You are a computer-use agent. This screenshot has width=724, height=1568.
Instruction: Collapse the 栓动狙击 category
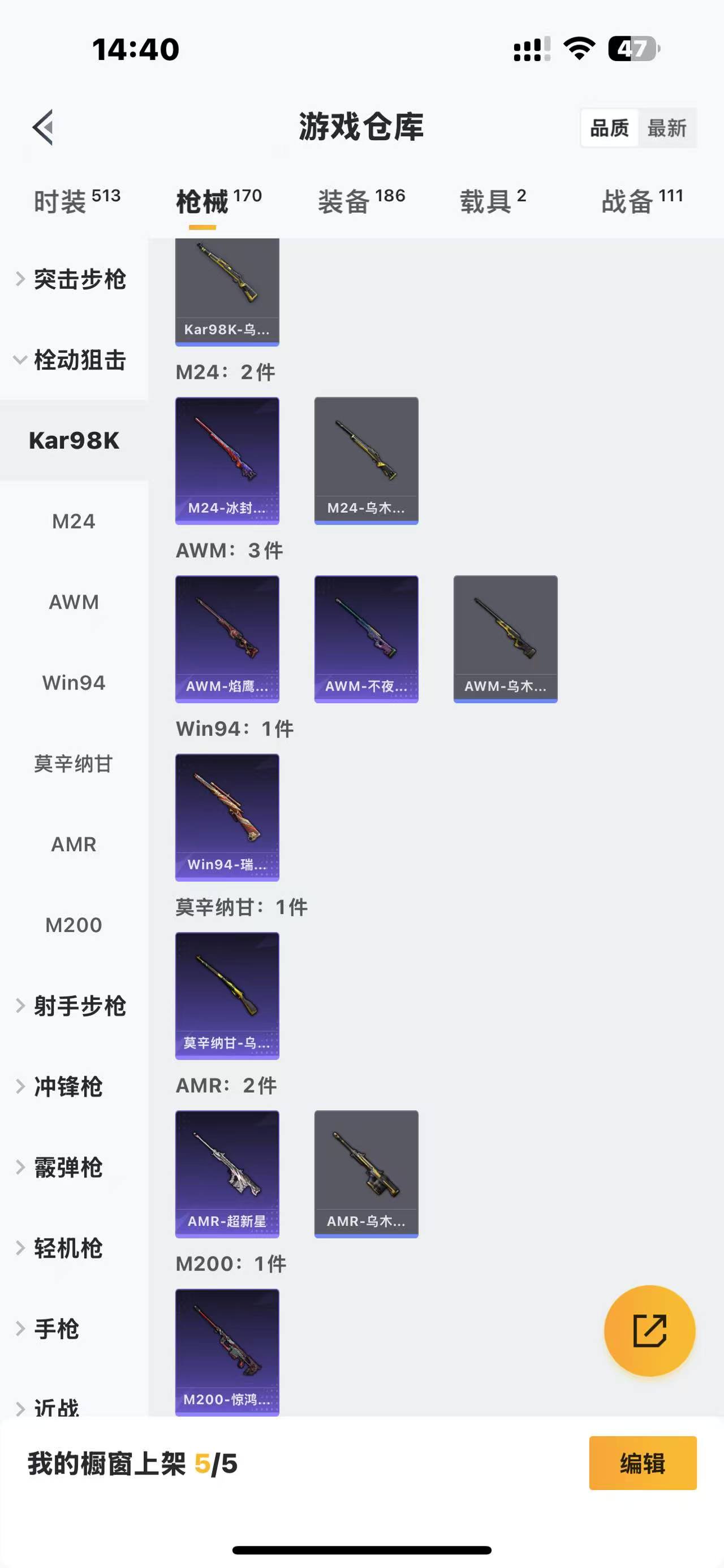(x=72, y=359)
